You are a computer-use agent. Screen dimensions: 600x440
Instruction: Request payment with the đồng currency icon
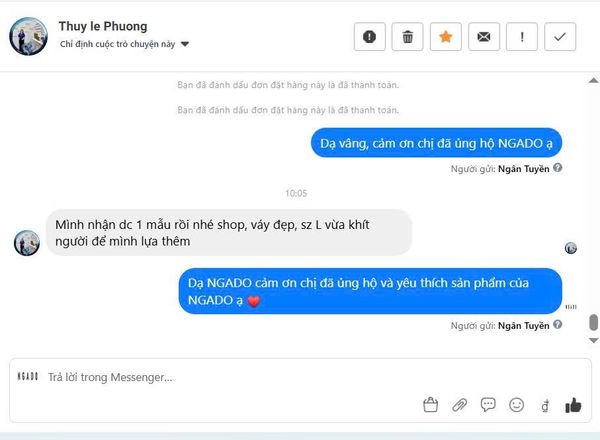coord(545,405)
